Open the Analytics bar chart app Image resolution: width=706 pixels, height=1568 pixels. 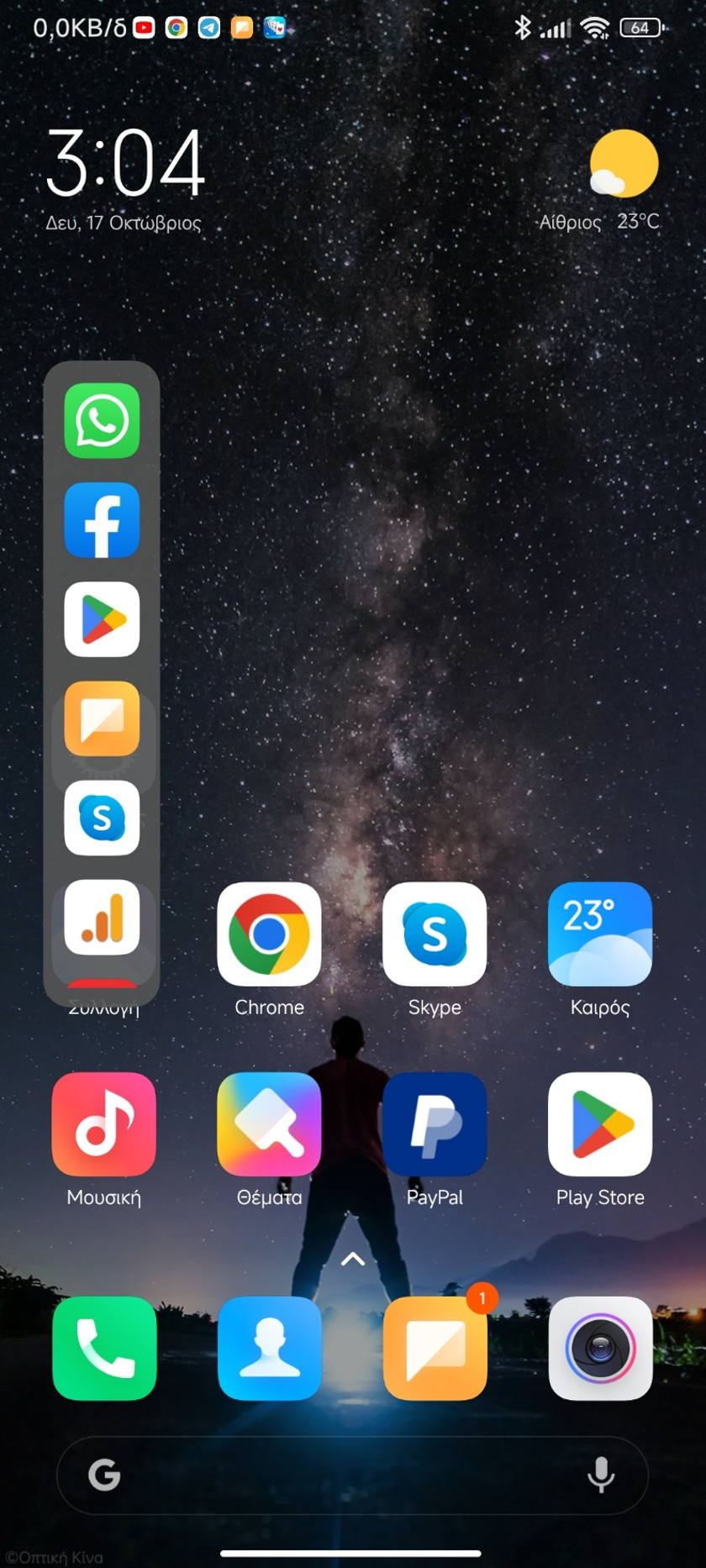click(102, 917)
